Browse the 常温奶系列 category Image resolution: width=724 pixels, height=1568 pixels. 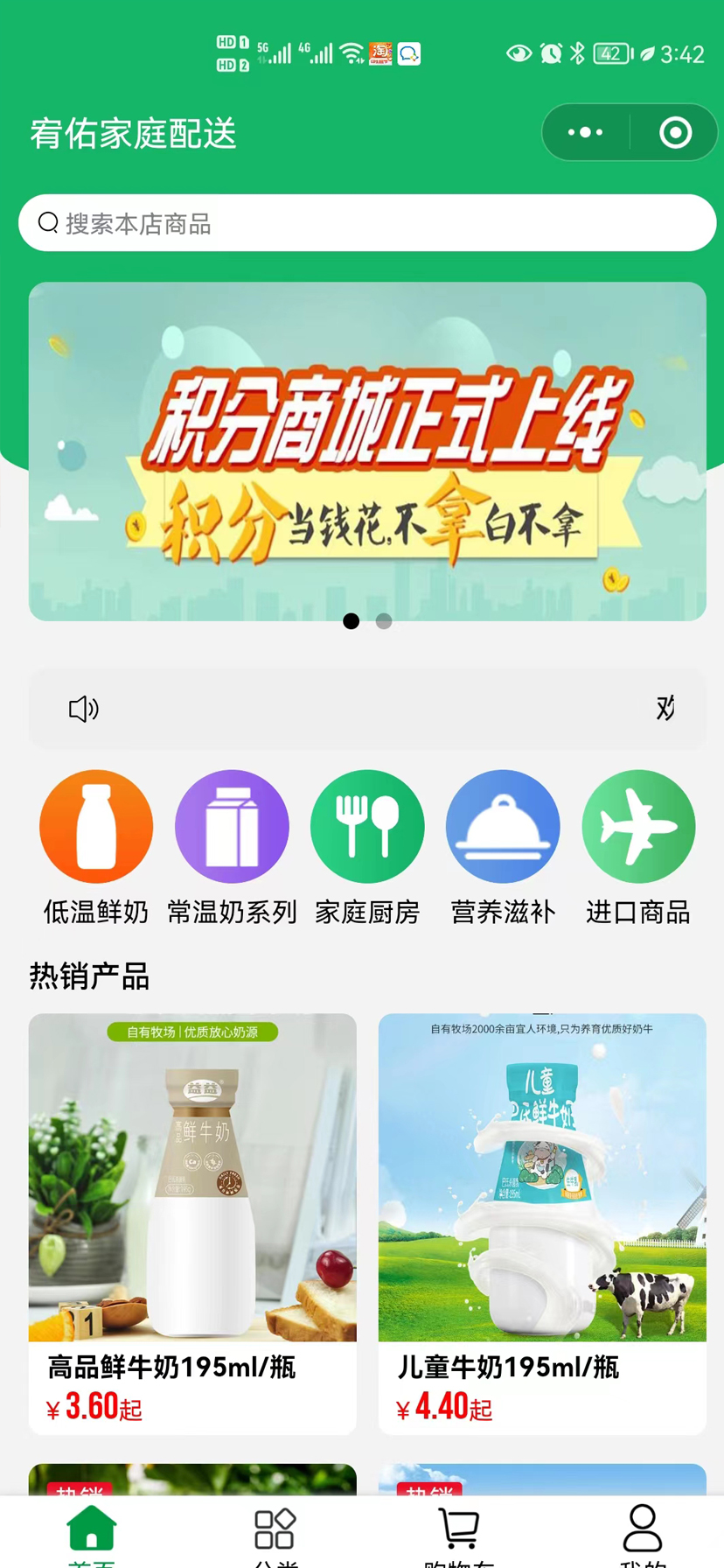pyautogui.click(x=232, y=827)
